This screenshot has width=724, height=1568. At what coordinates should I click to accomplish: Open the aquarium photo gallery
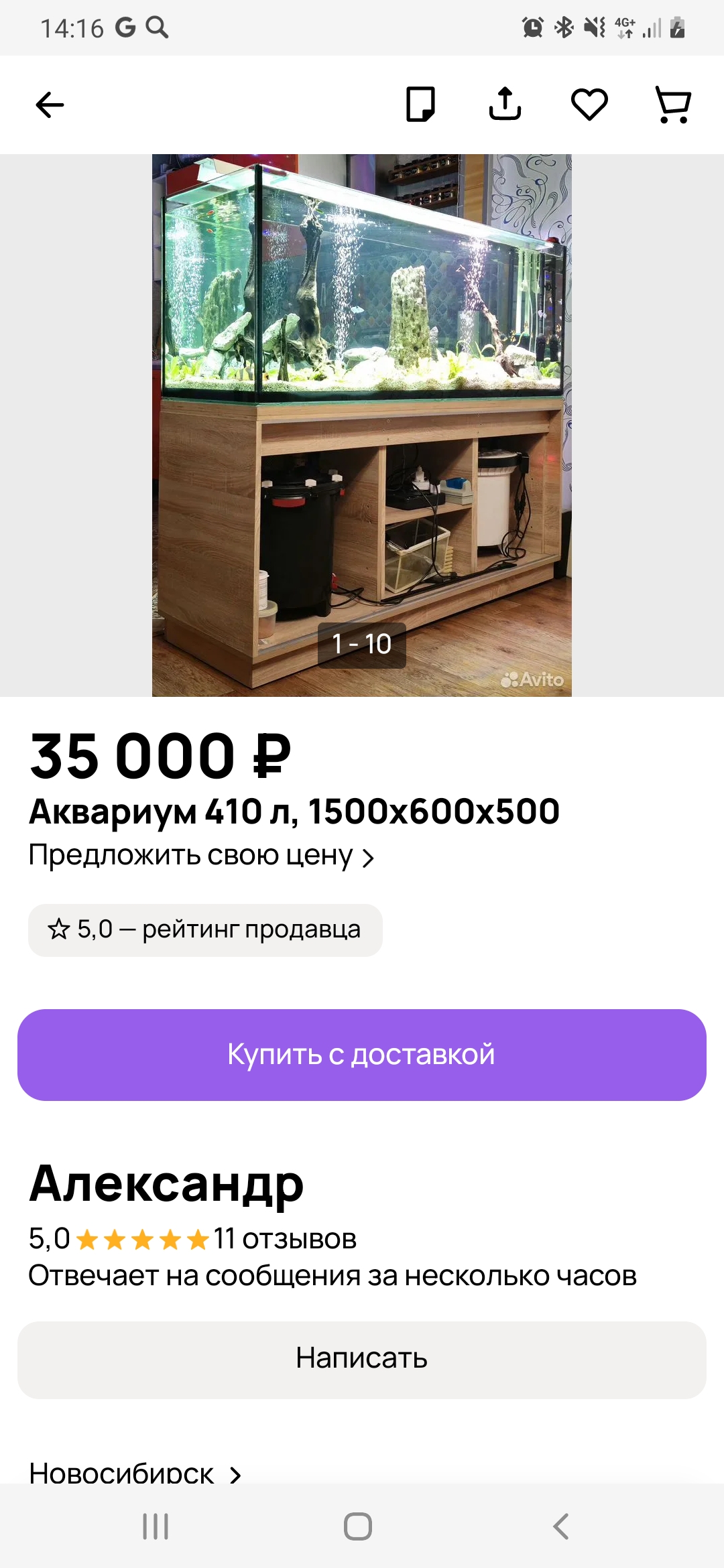pyautogui.click(x=362, y=426)
